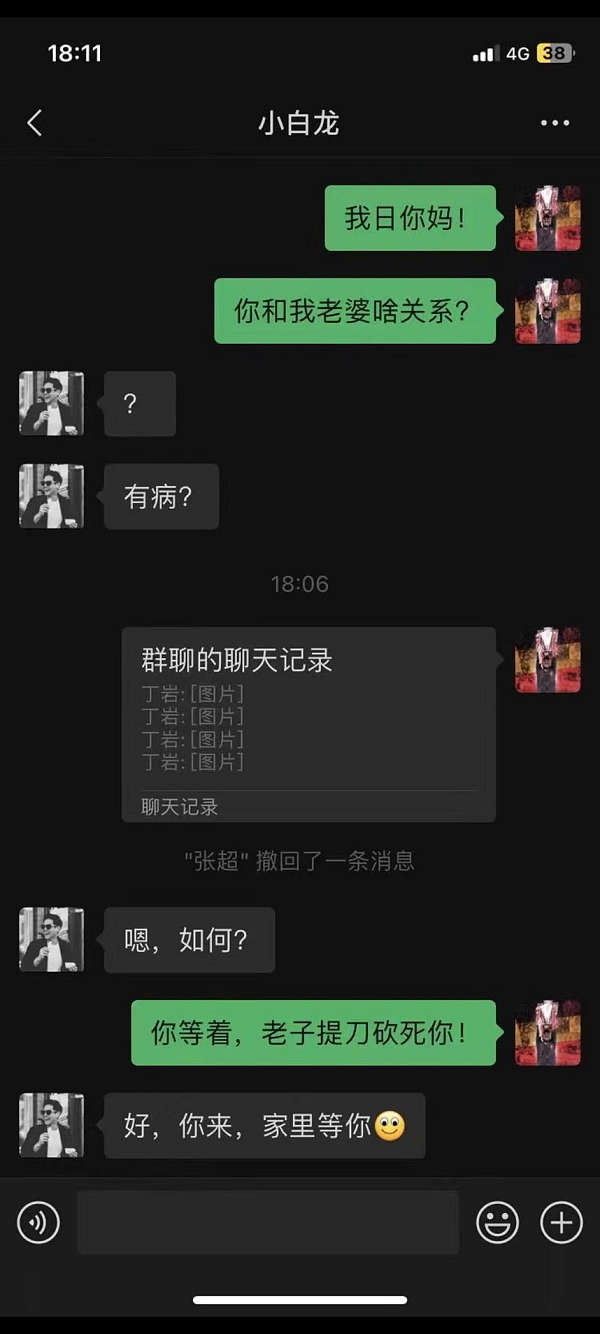Open own avatar next to 我日你妈!
The width and height of the screenshot is (600, 1334).
547,218
